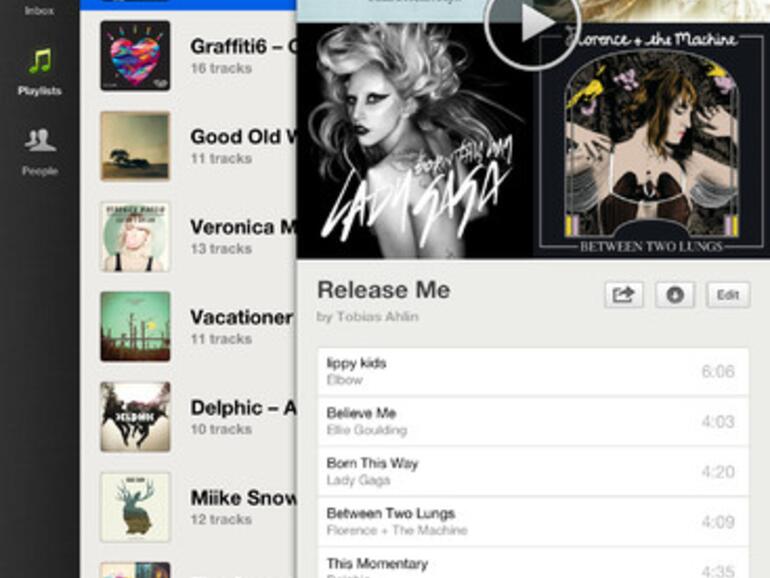
Task: Play the Release Me playlist
Action: click(532, 24)
